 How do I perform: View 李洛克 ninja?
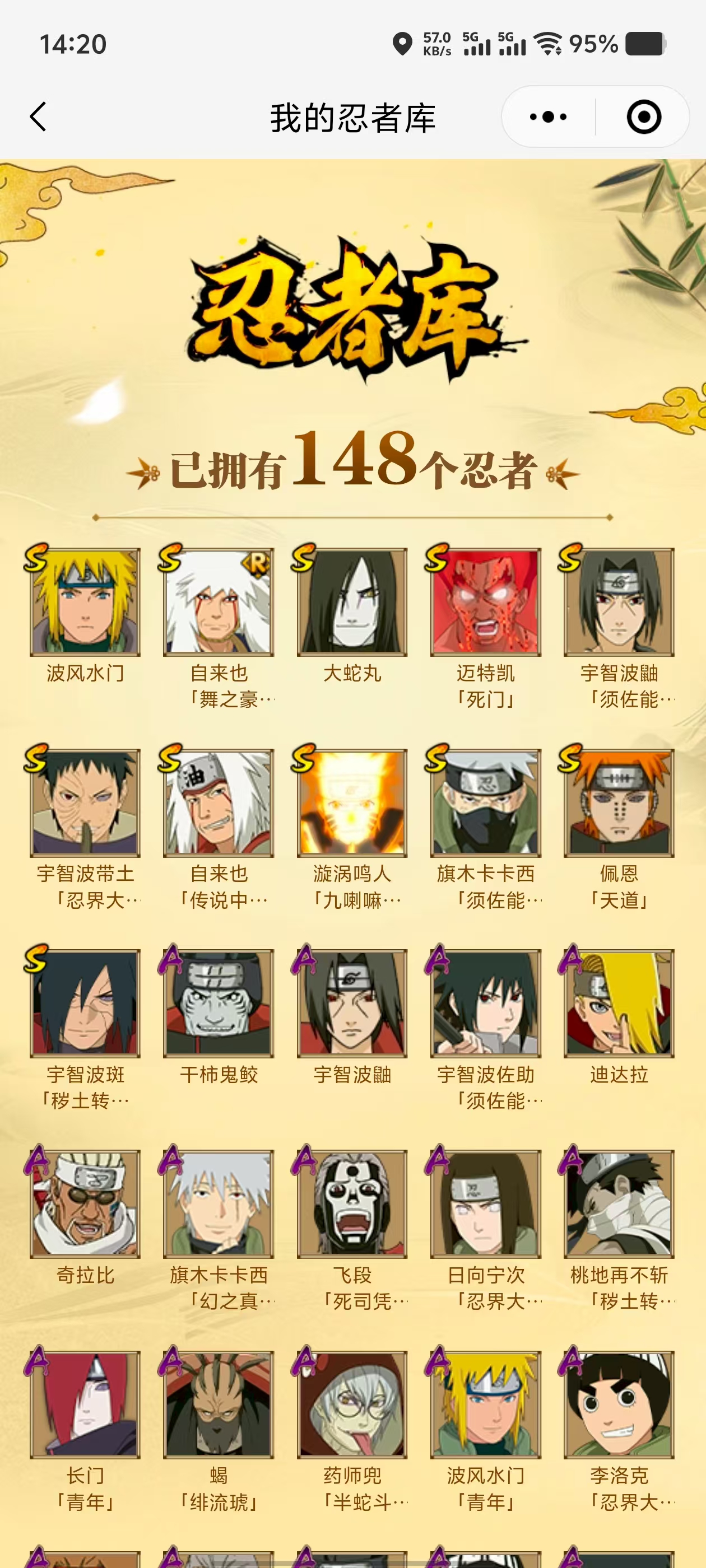point(619,1404)
